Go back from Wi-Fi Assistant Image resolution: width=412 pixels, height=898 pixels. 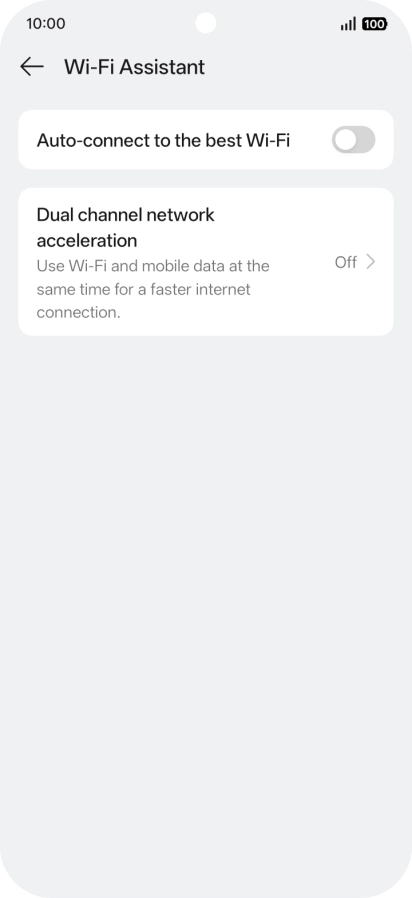(32, 67)
